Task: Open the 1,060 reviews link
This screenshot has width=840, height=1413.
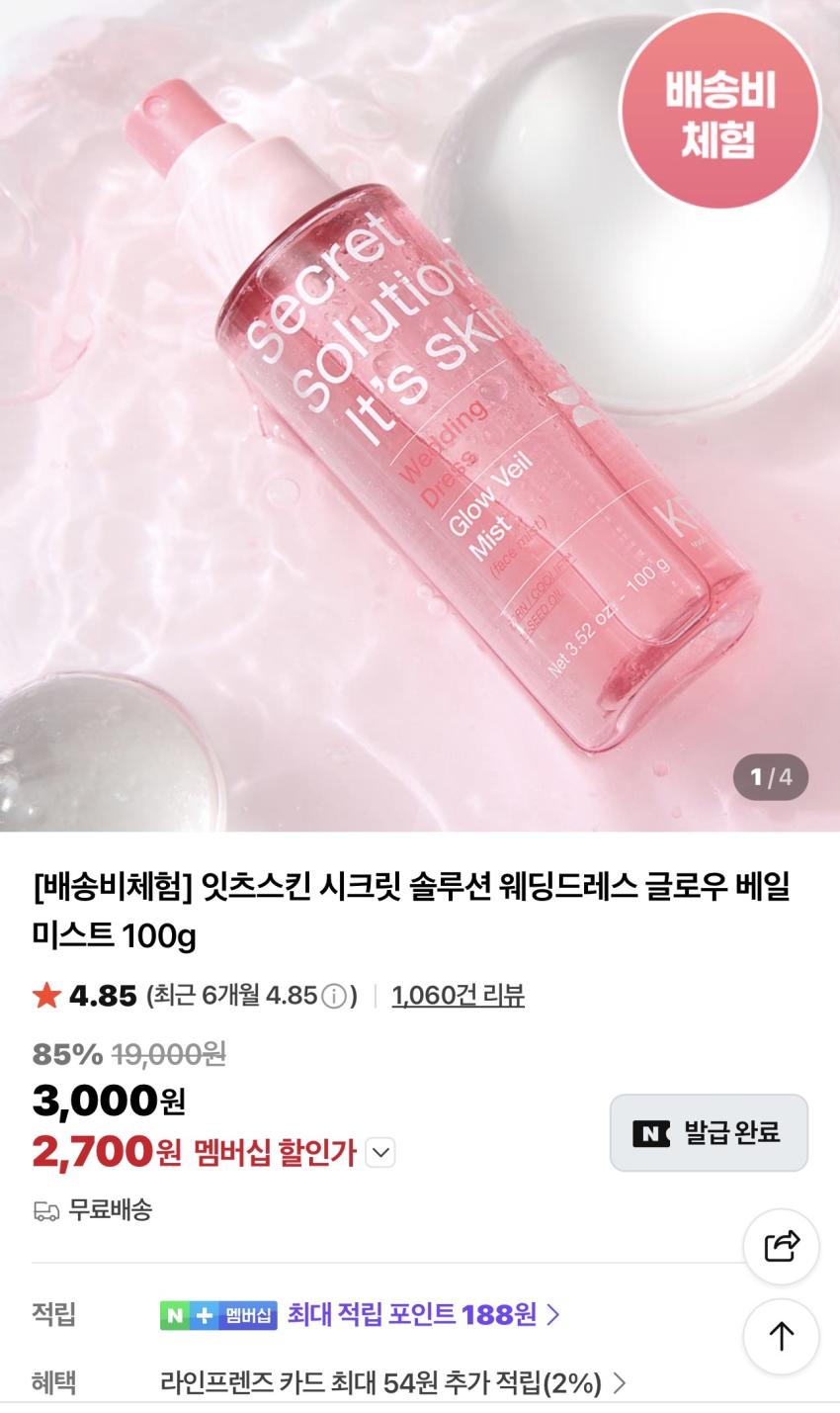Action: [x=458, y=995]
